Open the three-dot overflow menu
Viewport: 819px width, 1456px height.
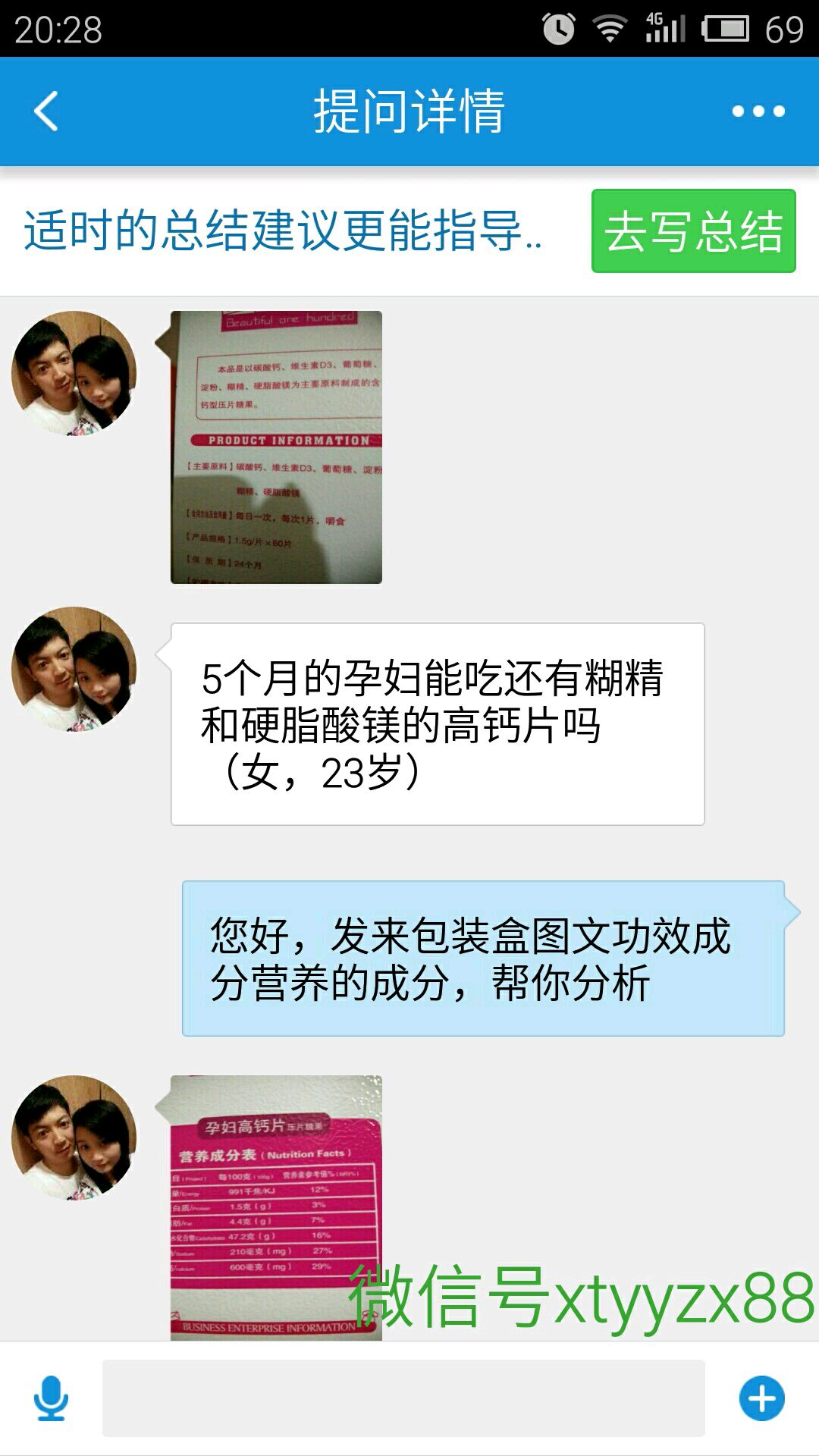(x=758, y=111)
